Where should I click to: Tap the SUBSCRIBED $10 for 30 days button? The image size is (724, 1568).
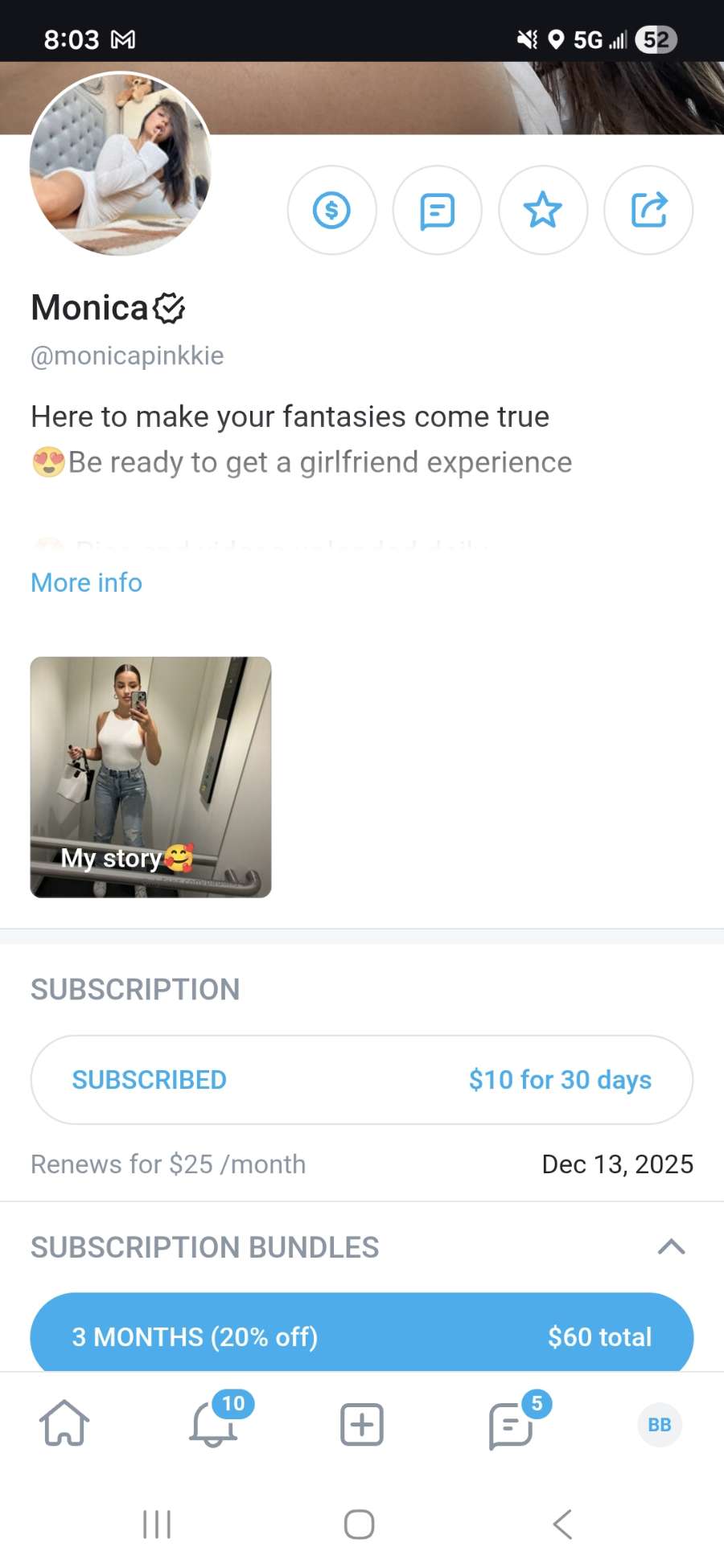click(361, 1079)
